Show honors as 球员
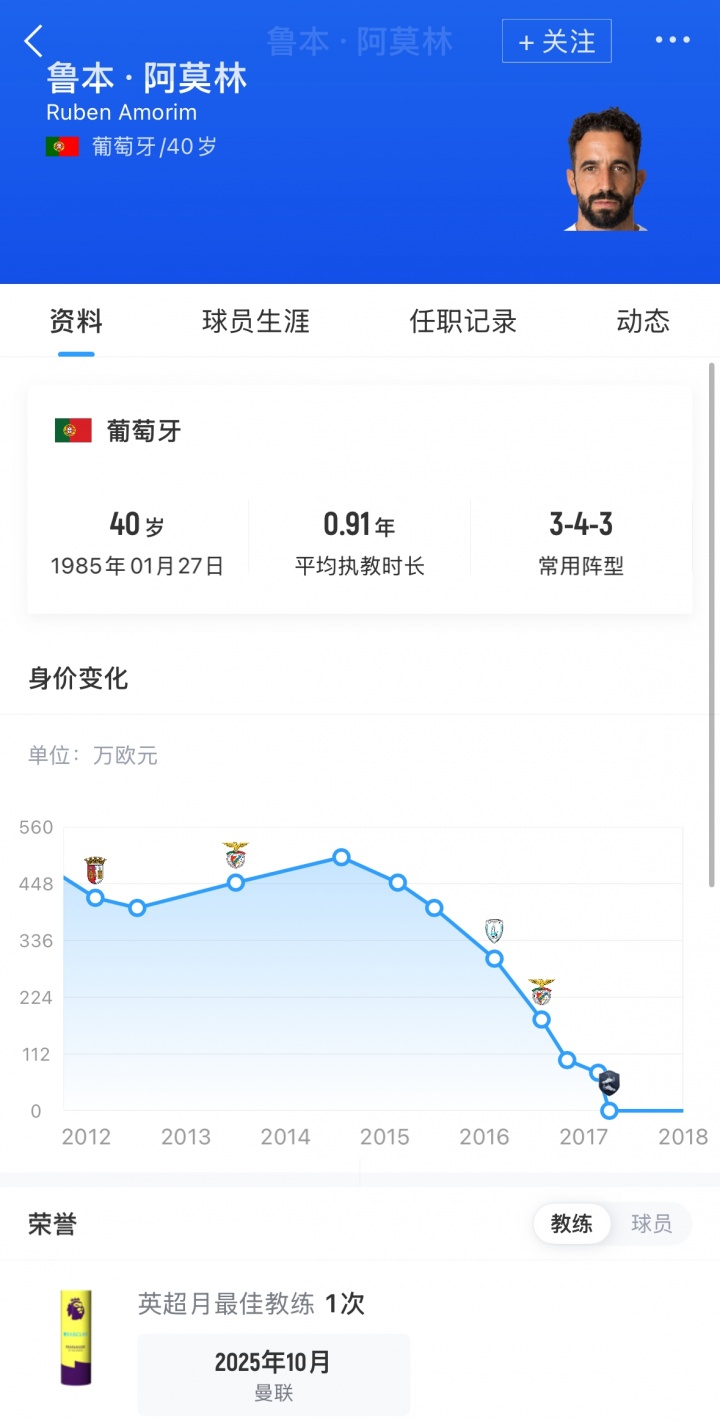 tap(651, 1223)
